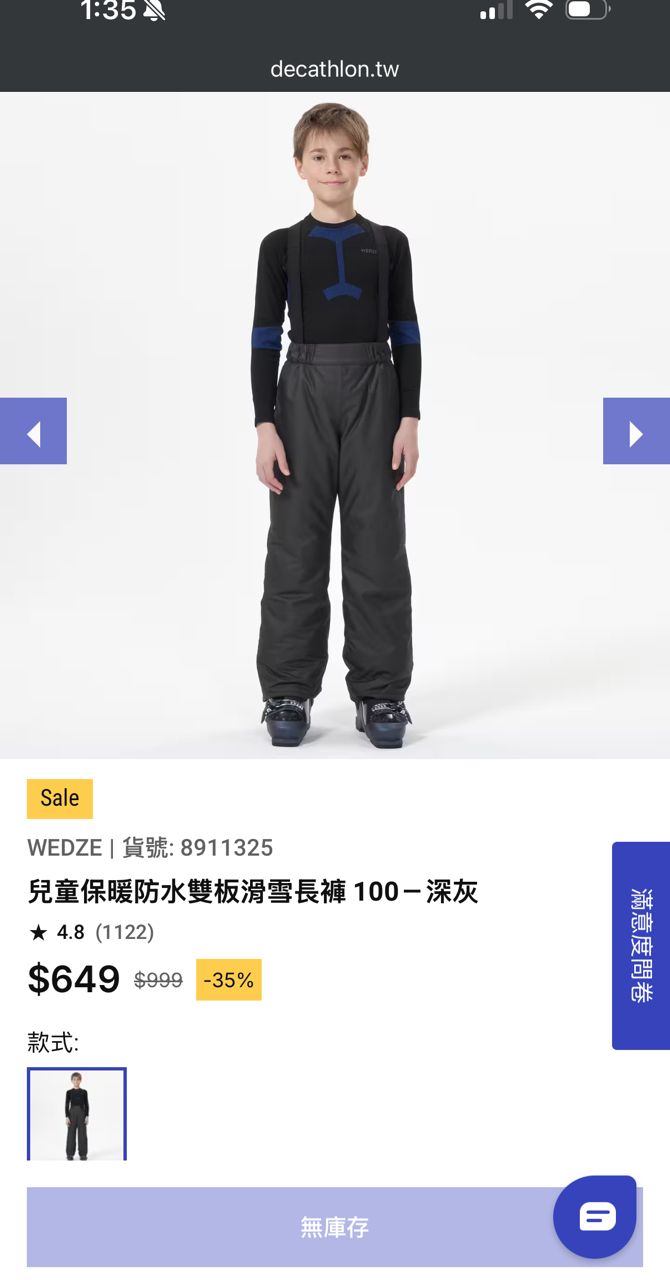The image size is (670, 1280).
Task: Tap the decathlon.tw address bar
Action: point(335,69)
